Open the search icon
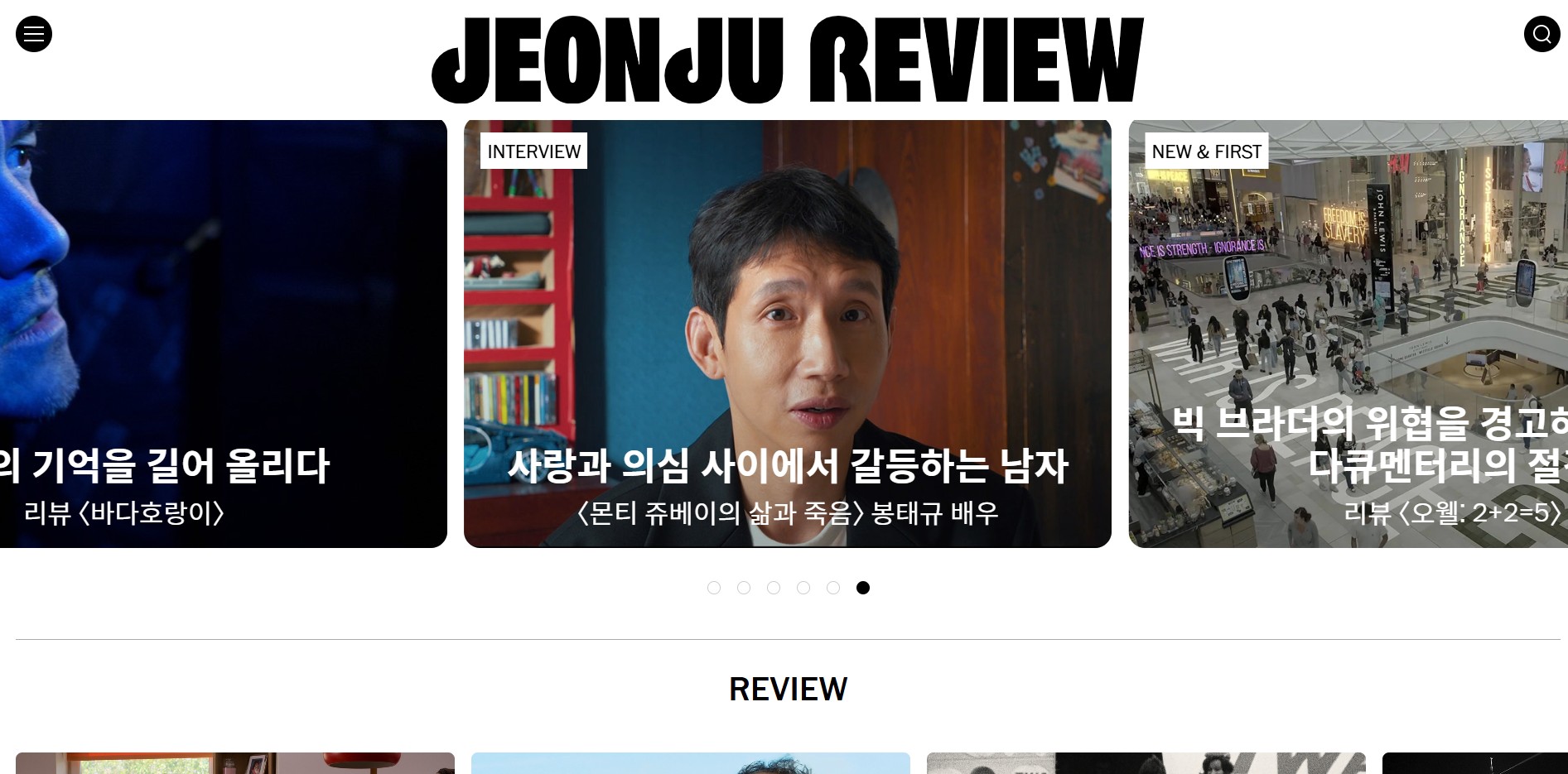Viewport: 1568px width, 774px height. (x=1541, y=34)
